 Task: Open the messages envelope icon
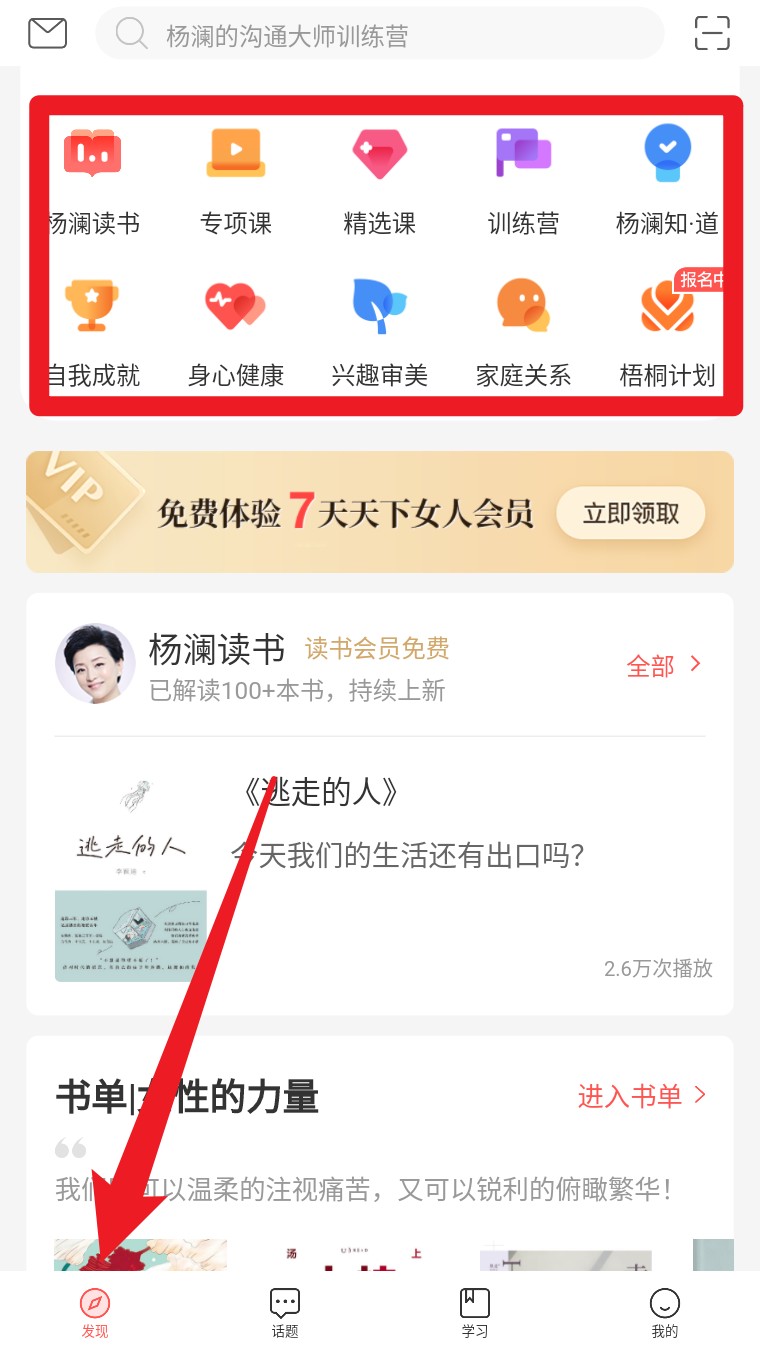tap(47, 34)
